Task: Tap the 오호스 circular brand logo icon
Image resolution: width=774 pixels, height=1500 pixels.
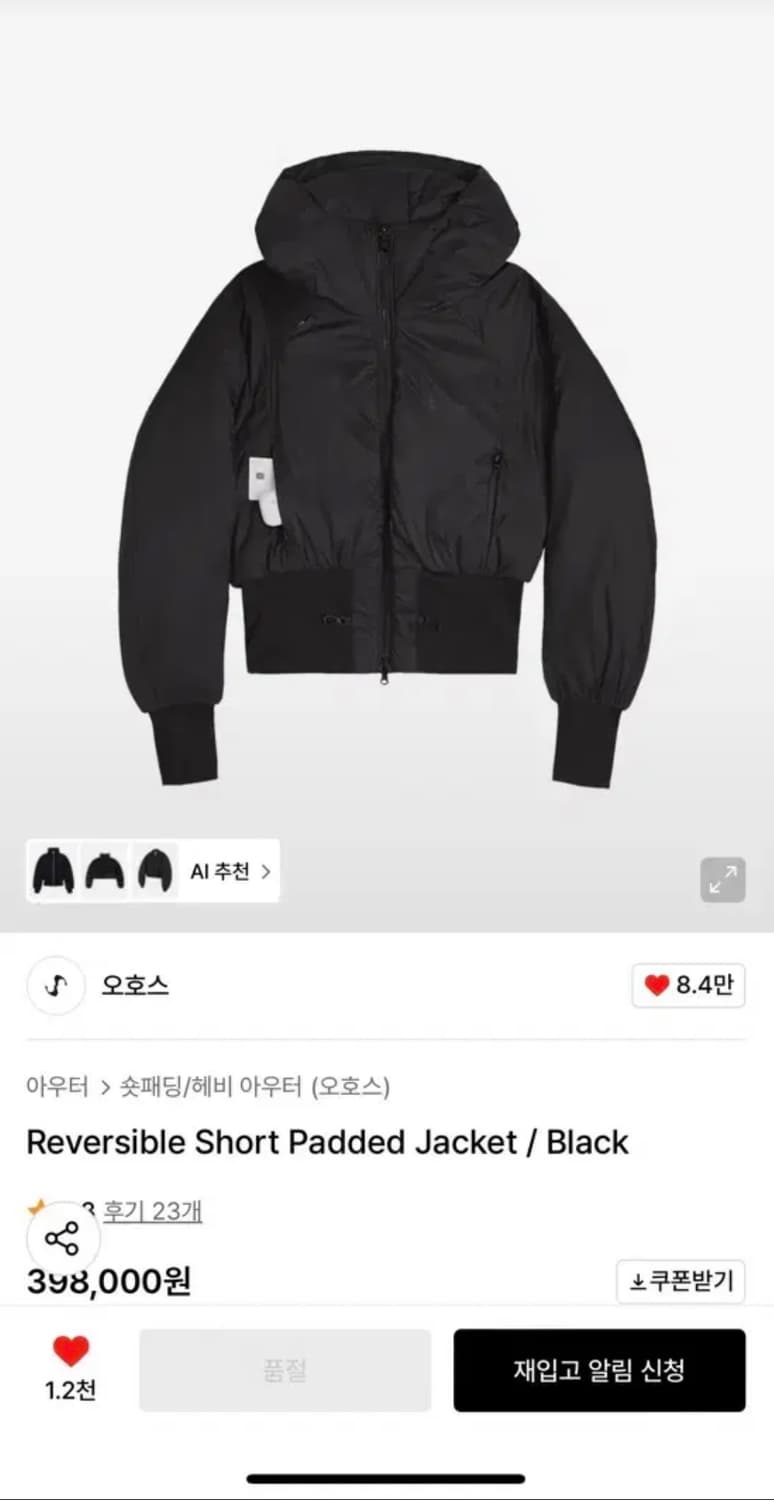Action: click(55, 986)
